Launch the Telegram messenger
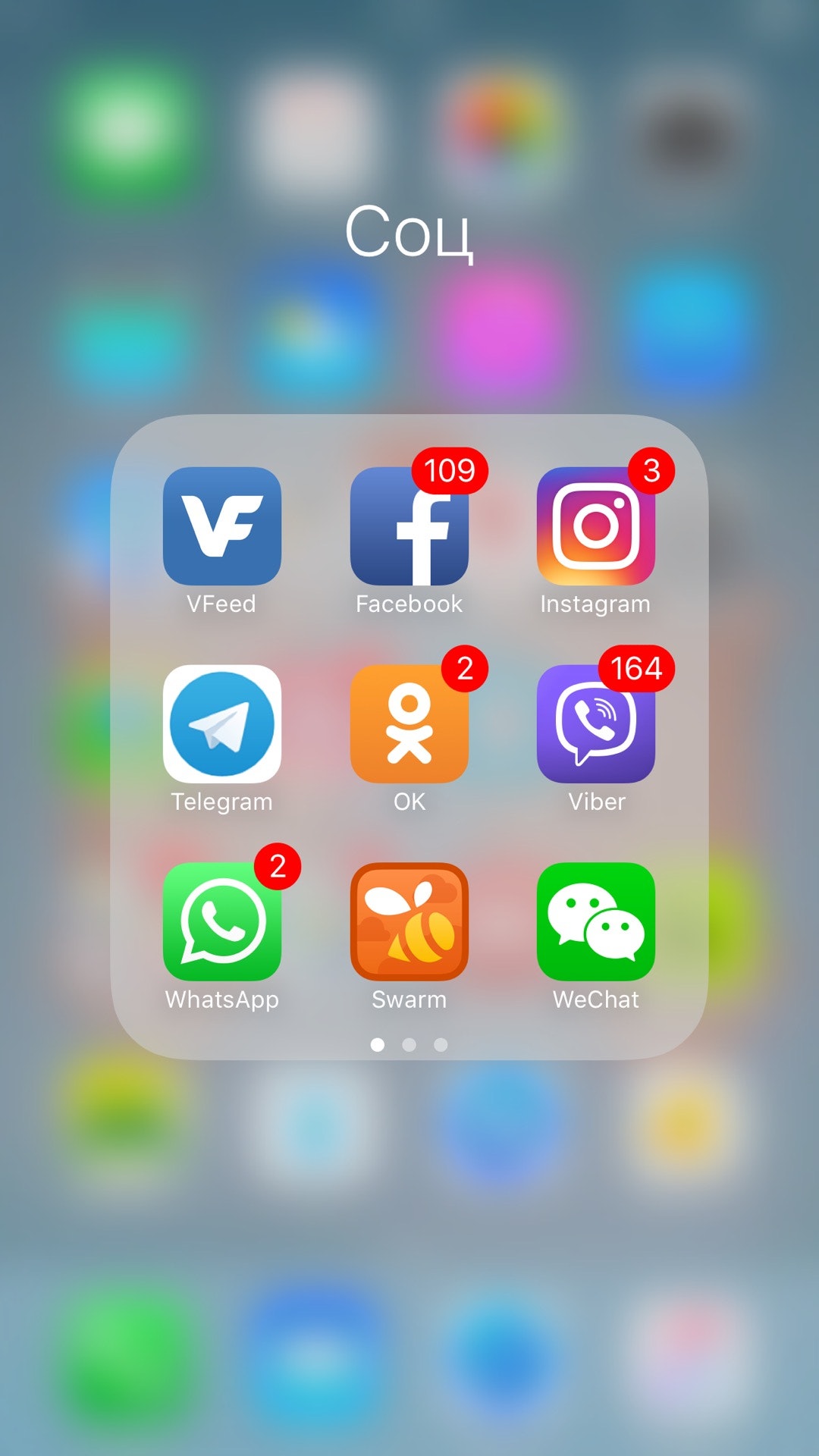Image resolution: width=819 pixels, height=1456 pixels. [x=221, y=724]
